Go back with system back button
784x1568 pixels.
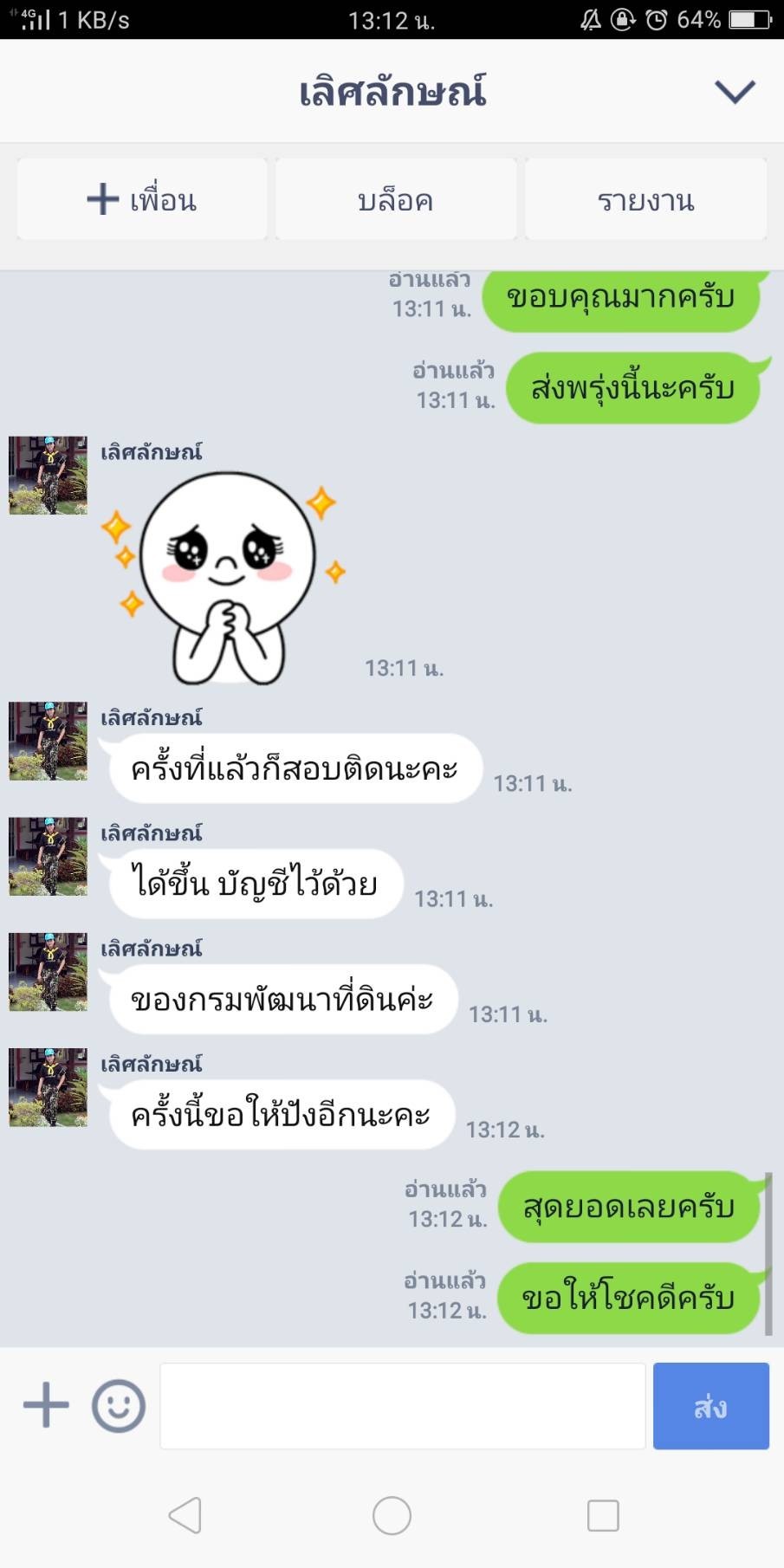point(185,1515)
